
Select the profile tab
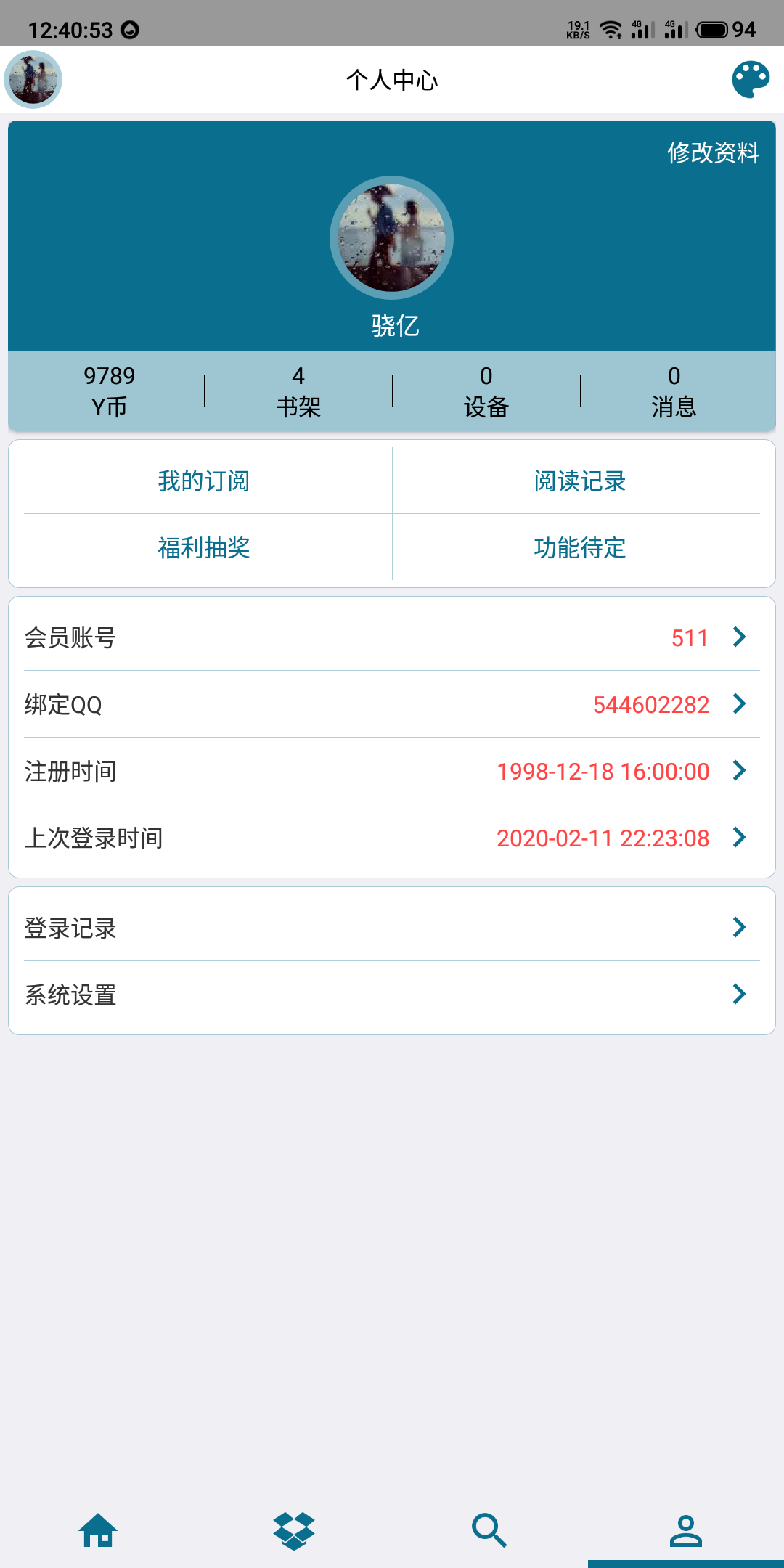[x=685, y=1530]
